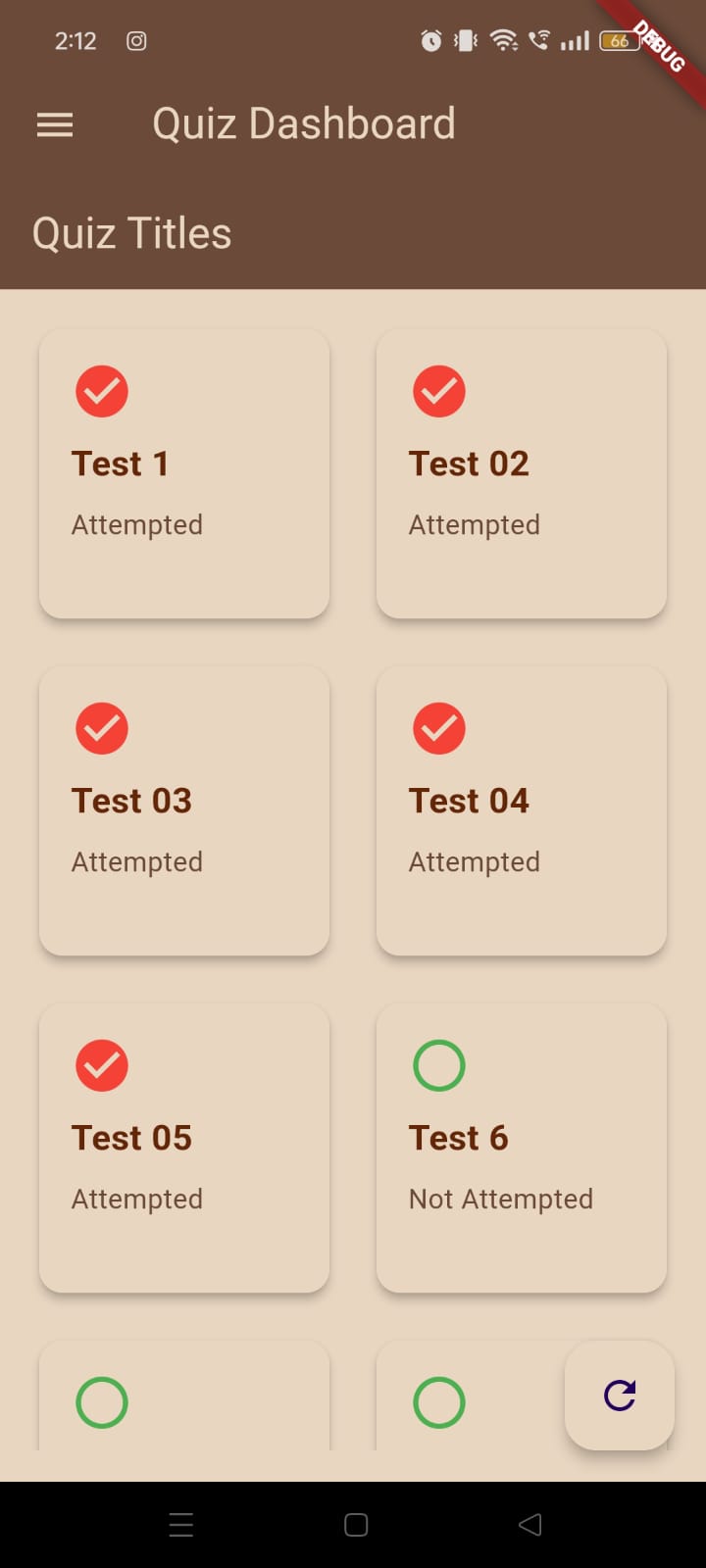The height and width of the screenshot is (1568, 706).
Task: Open the navigation drawer menu
Action: (55, 125)
